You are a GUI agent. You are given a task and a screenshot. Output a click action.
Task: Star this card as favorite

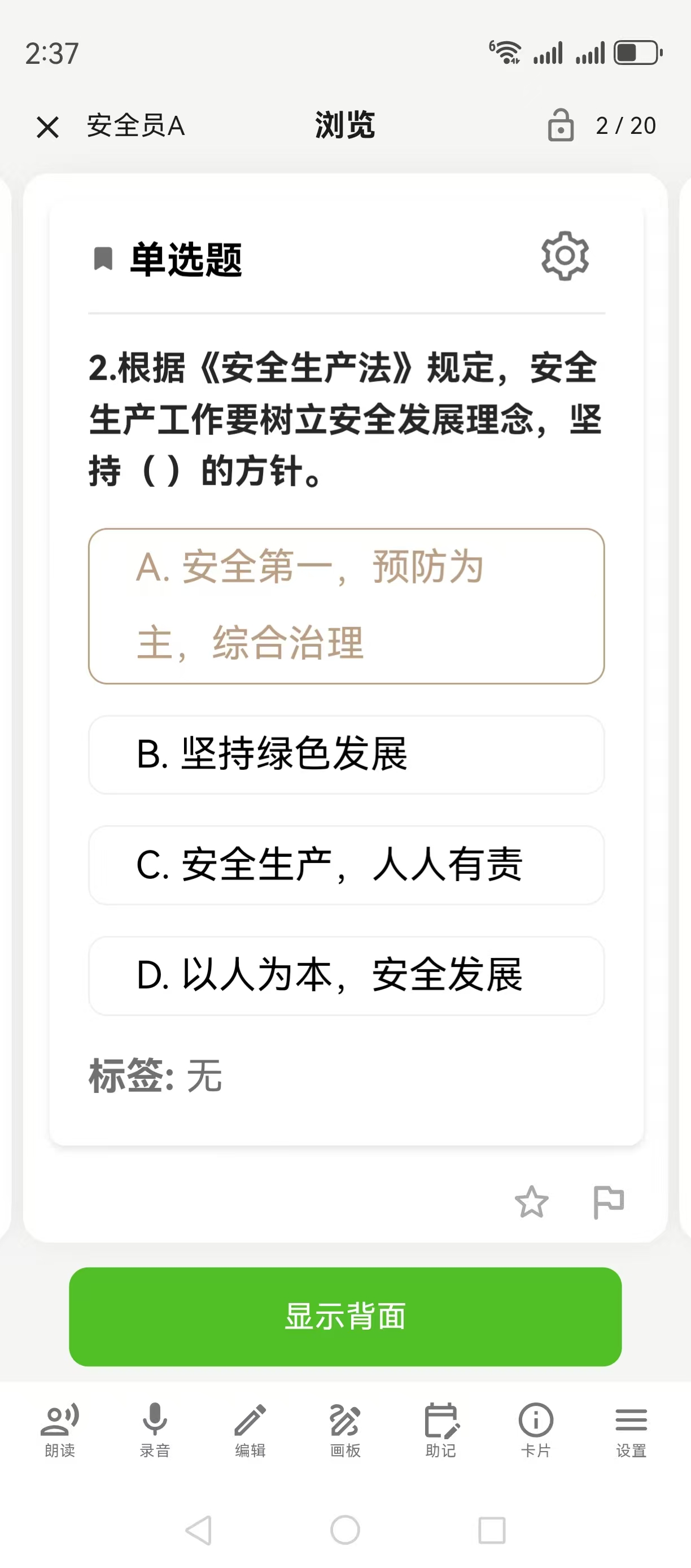(x=531, y=1201)
